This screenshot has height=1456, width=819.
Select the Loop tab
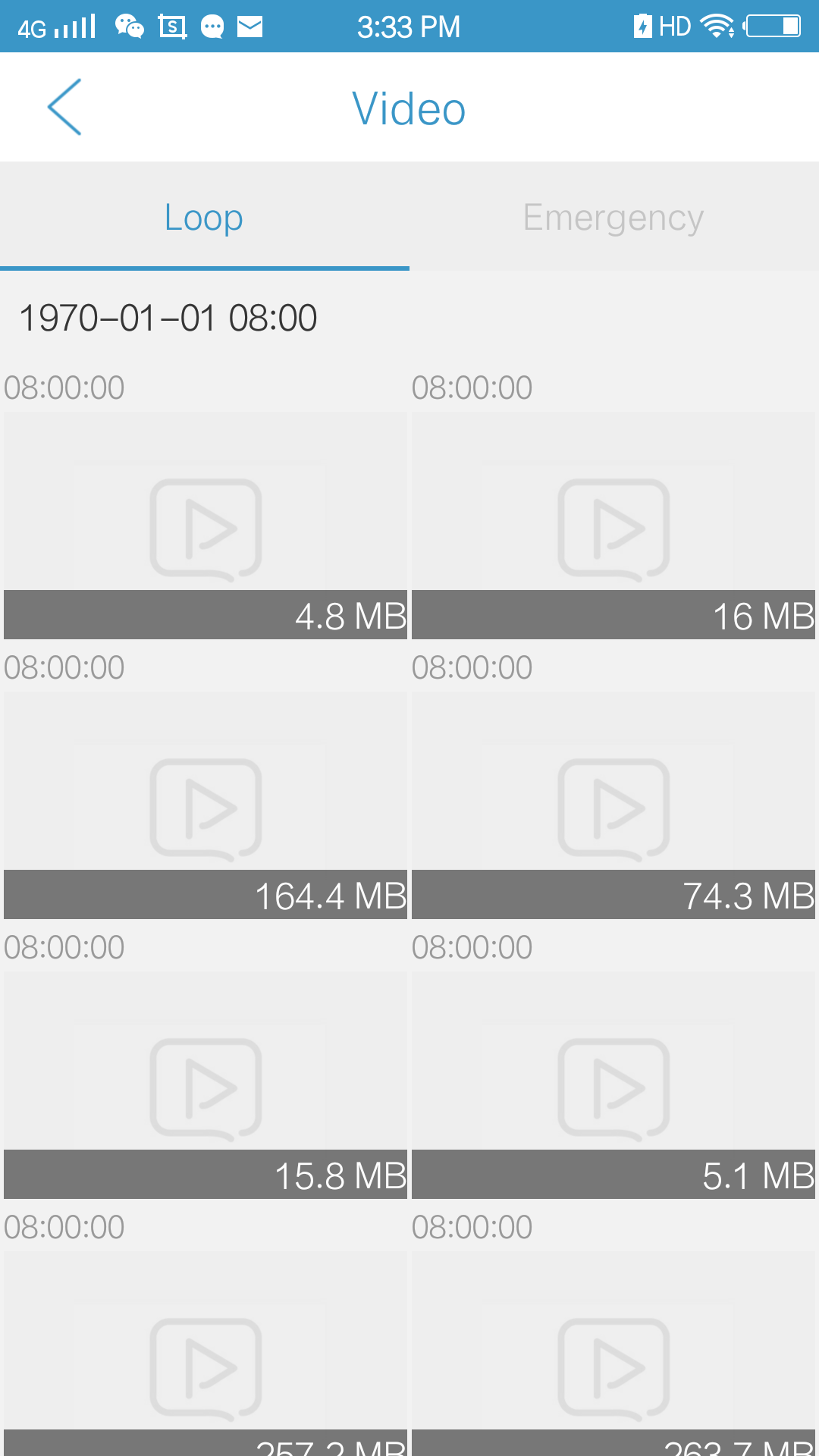(x=204, y=218)
